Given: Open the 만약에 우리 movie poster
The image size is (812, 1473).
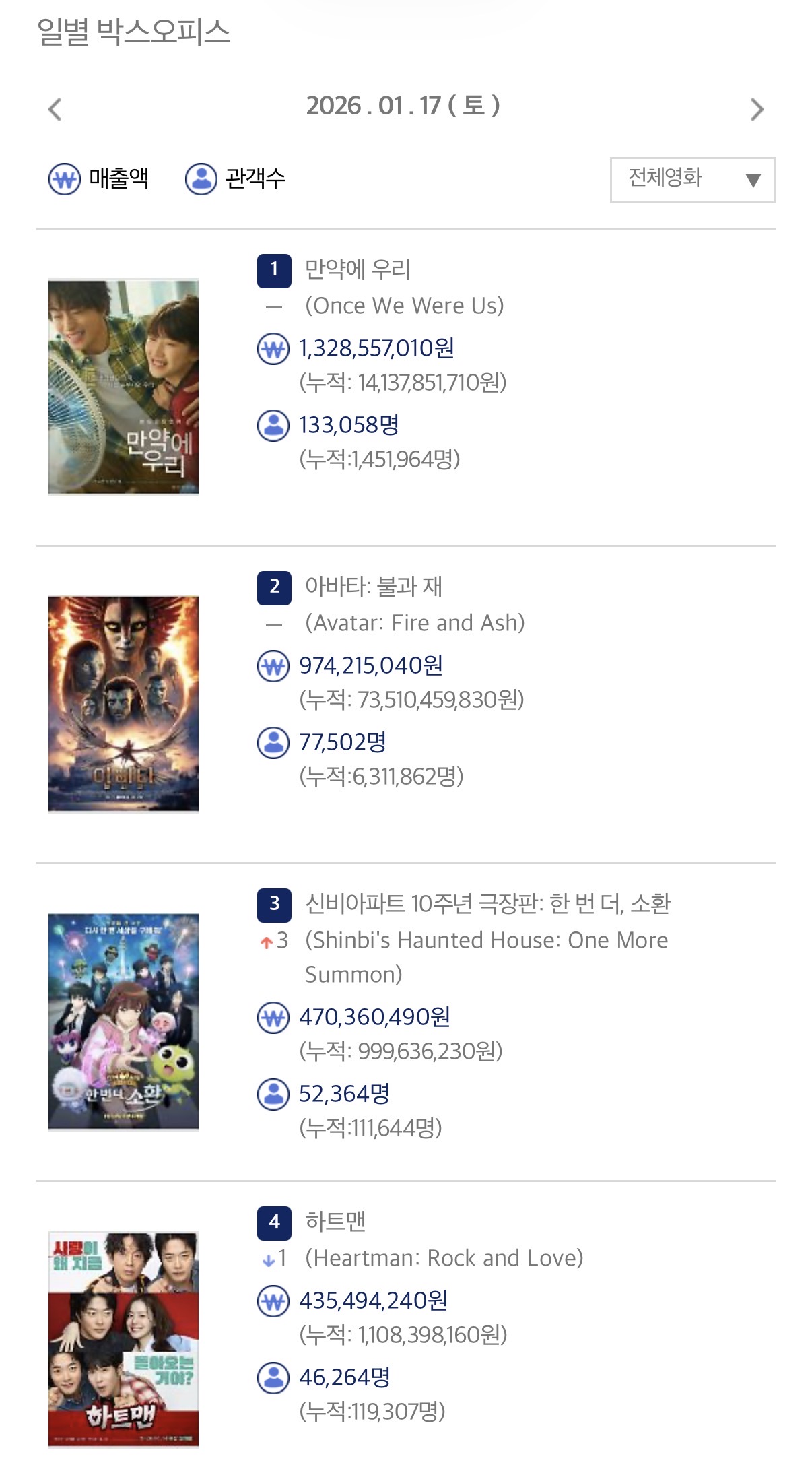Looking at the screenshot, I should coord(123,387).
